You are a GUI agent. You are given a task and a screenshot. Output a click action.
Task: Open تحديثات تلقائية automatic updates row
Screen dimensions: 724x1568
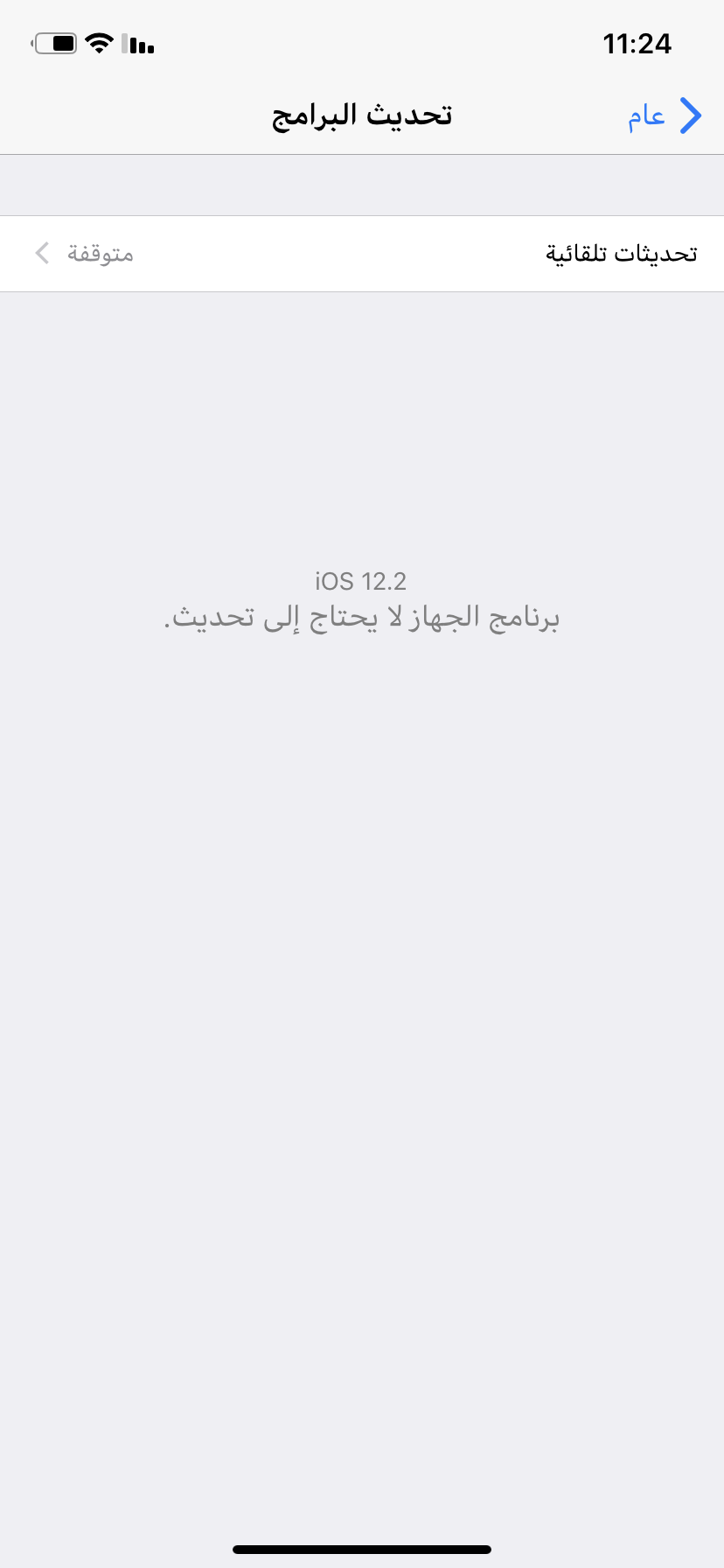tap(362, 254)
